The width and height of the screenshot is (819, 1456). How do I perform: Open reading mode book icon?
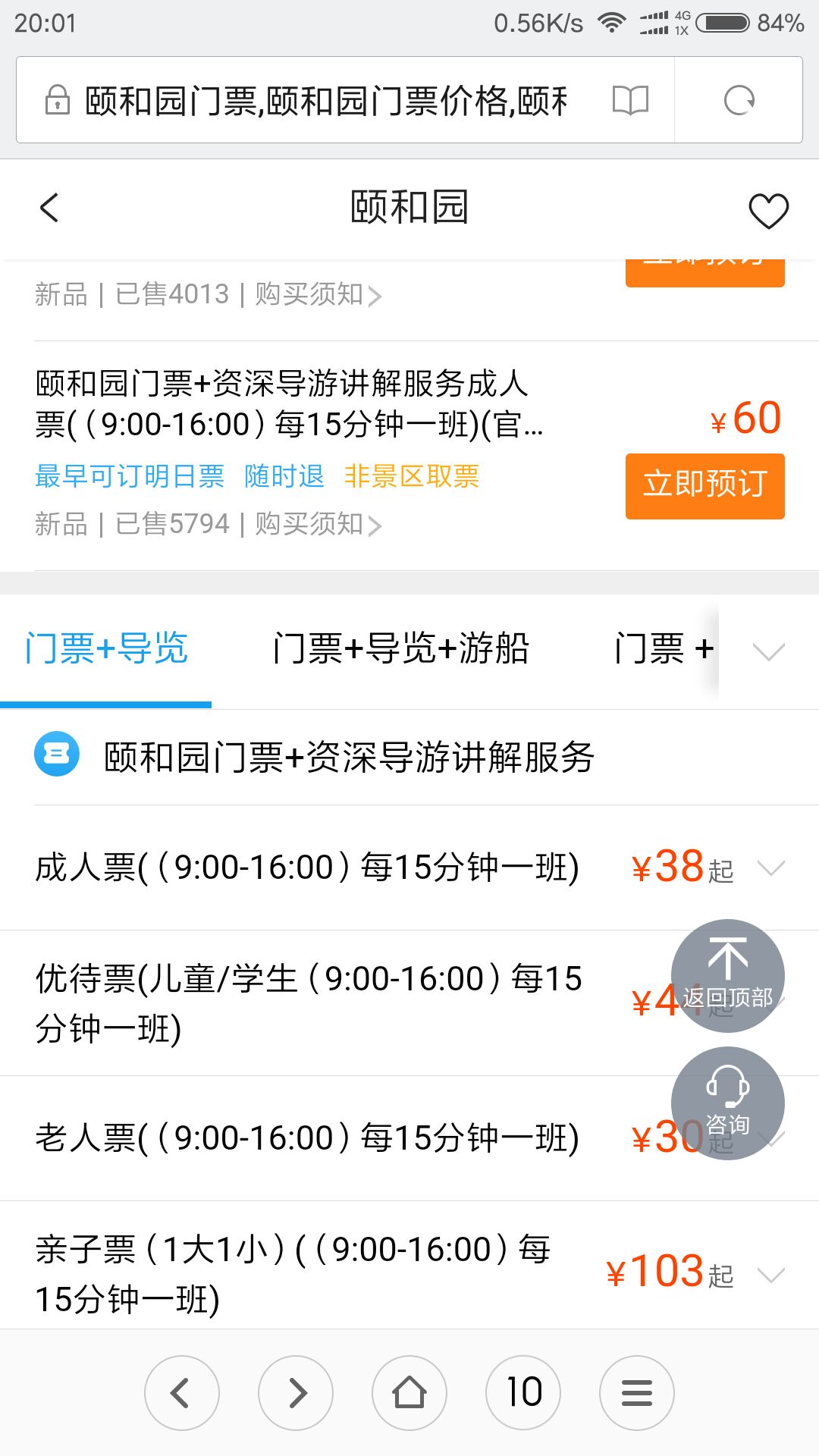coord(630,100)
